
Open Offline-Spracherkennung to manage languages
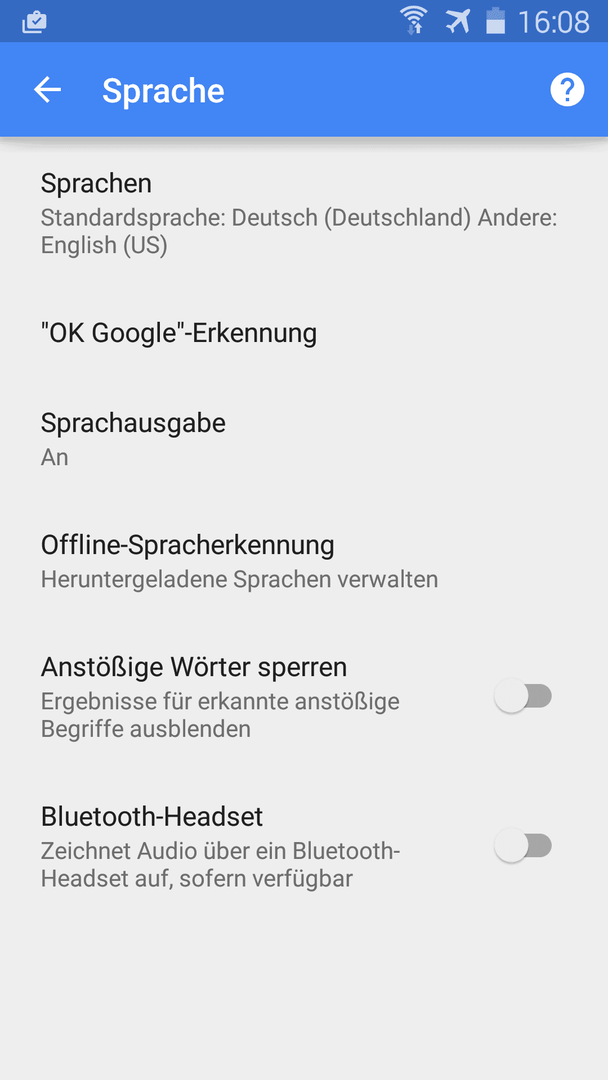pyautogui.click(x=304, y=561)
